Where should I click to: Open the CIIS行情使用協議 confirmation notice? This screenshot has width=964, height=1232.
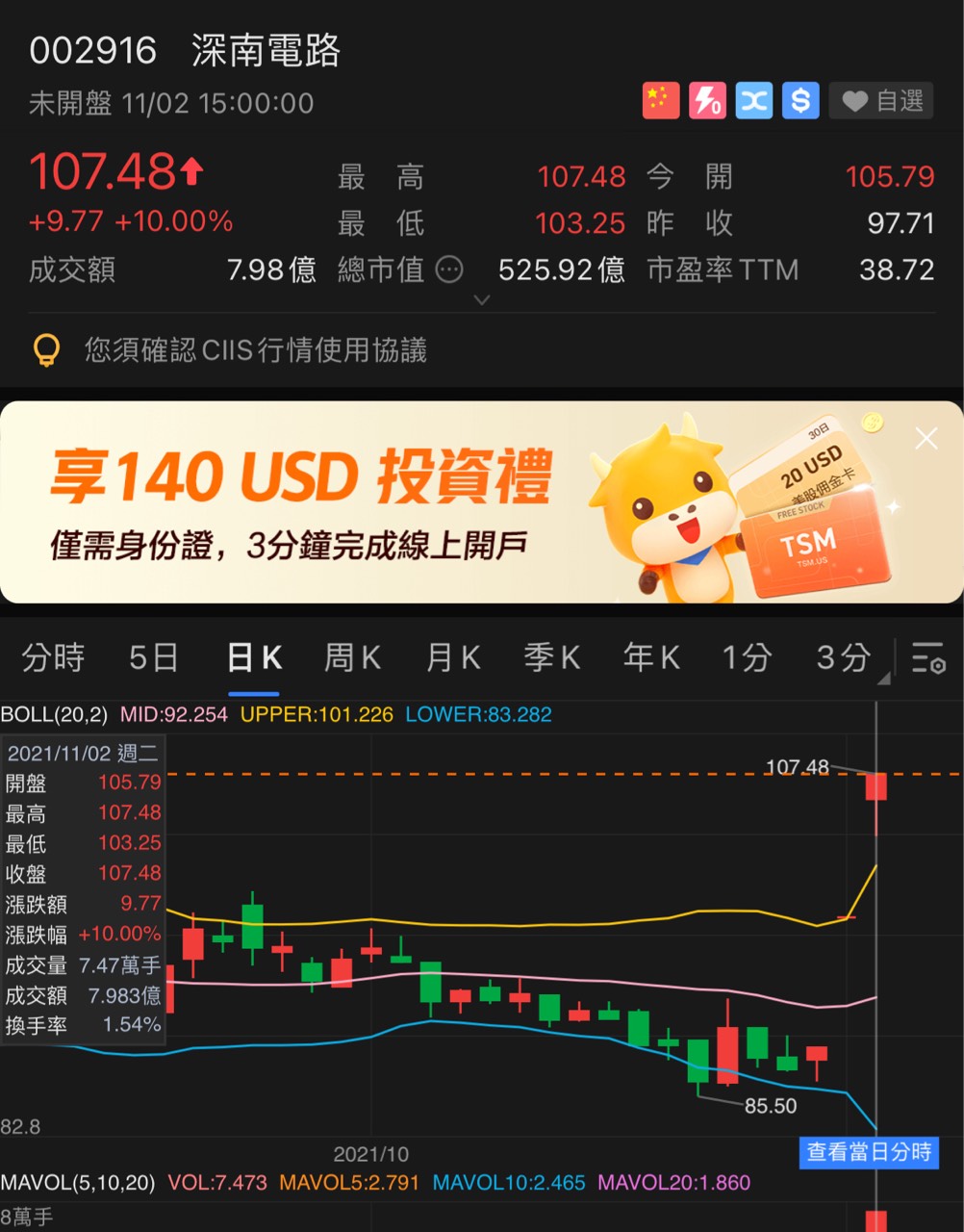(x=255, y=350)
